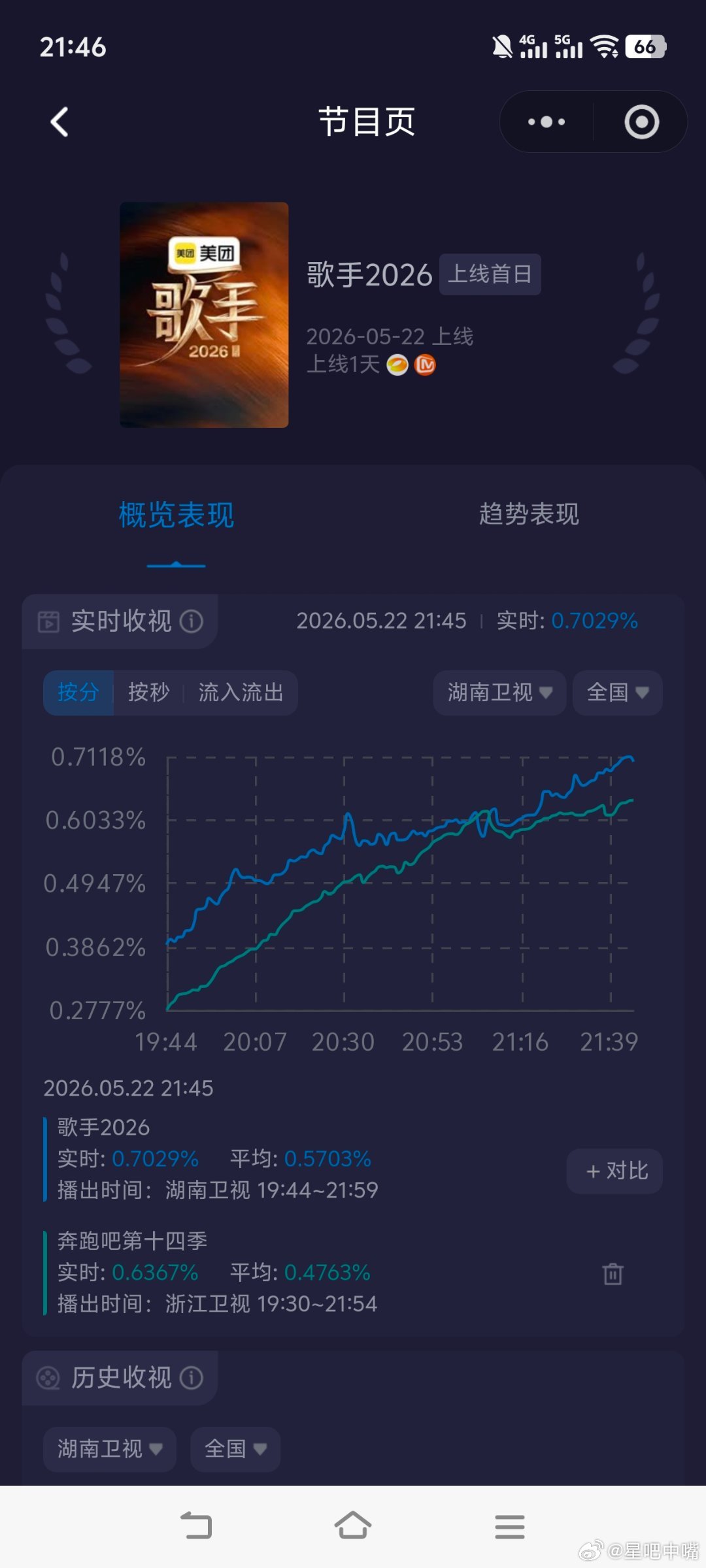
Task: Open the 全国 region dropdown in the realtime chart
Action: point(617,693)
